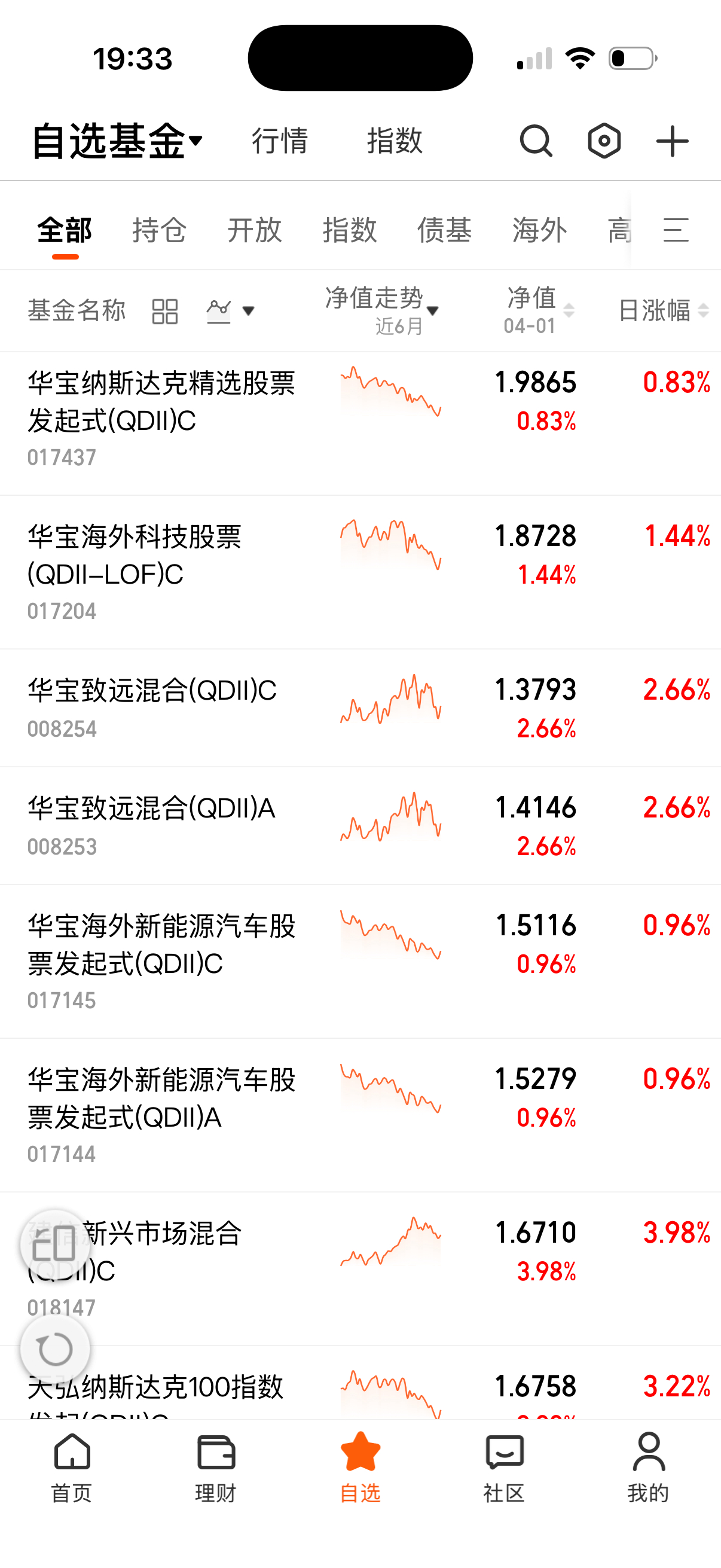Select the 债基 filter tab

(x=444, y=230)
